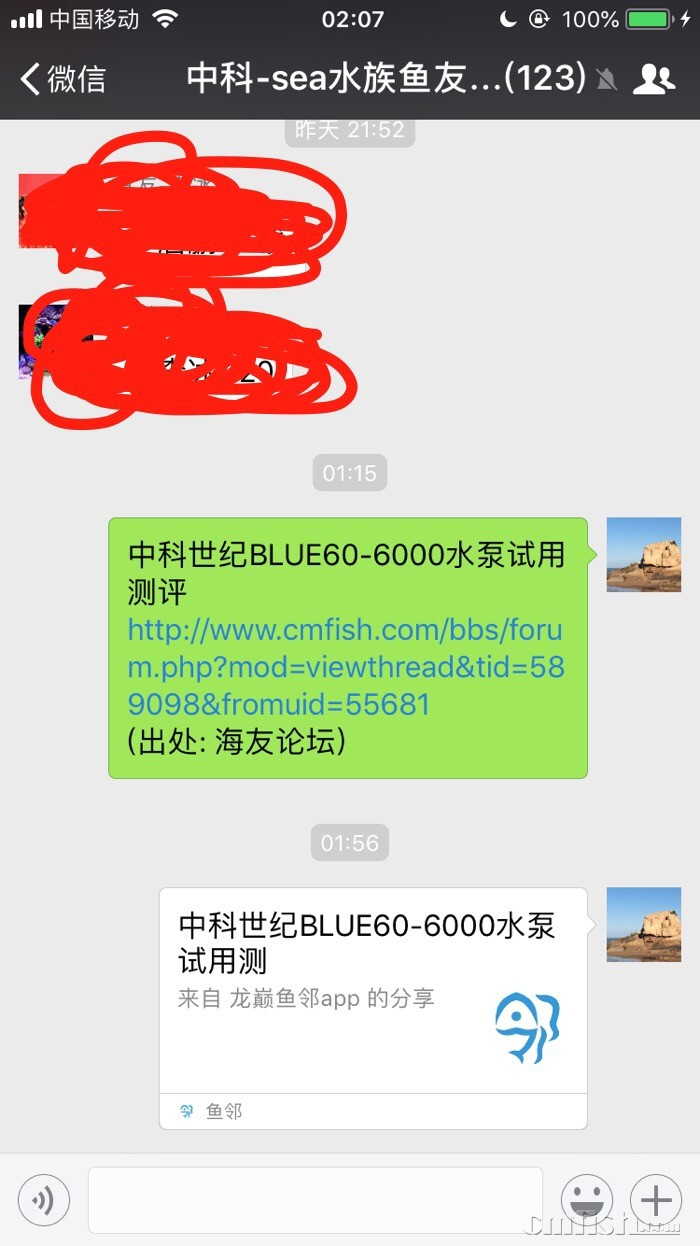This screenshot has width=700, height=1246.
Task: View sender avatar beside the 鱼邻 card
Action: [x=643, y=924]
